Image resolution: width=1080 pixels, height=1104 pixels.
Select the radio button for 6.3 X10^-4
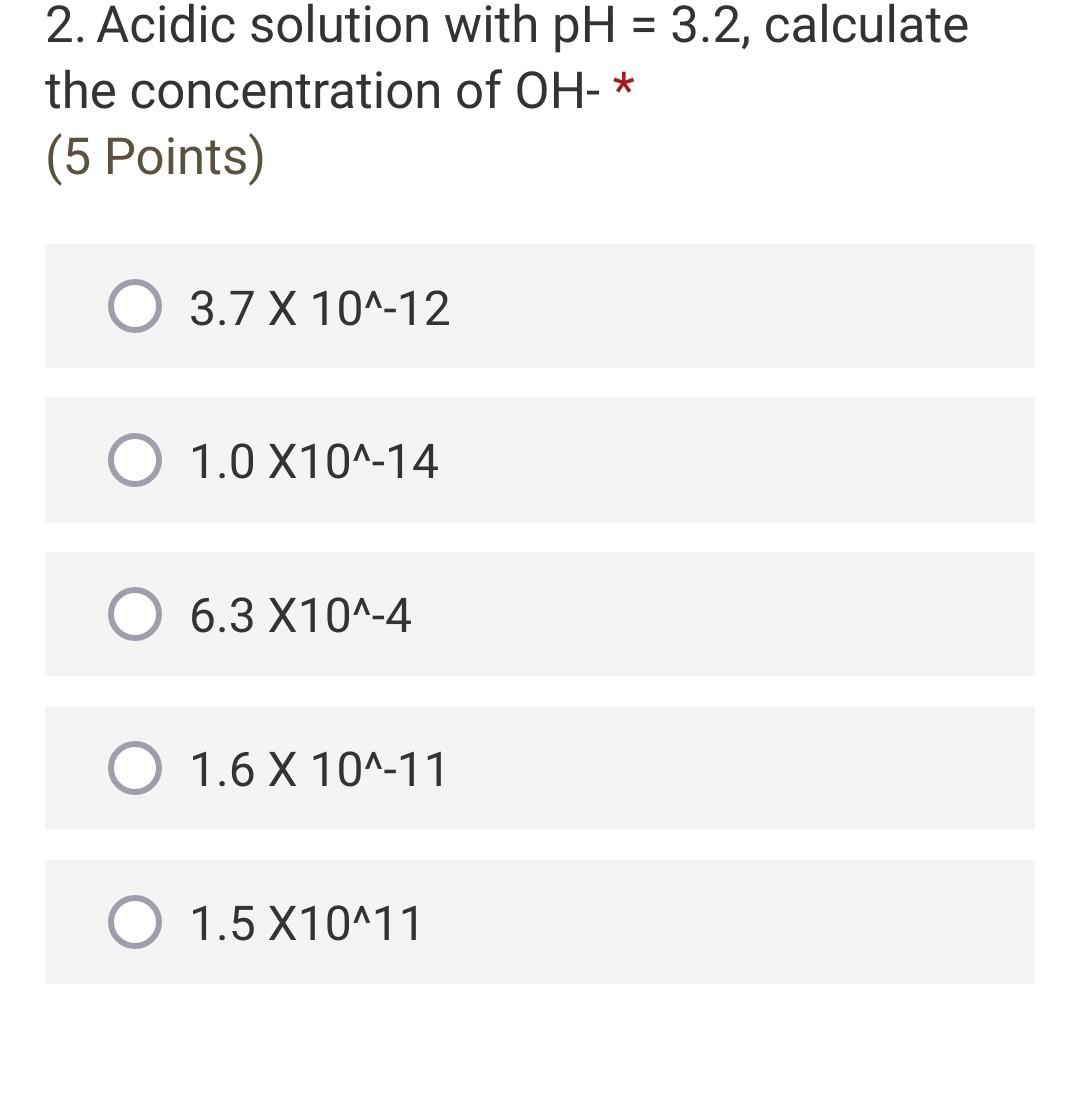(135, 614)
